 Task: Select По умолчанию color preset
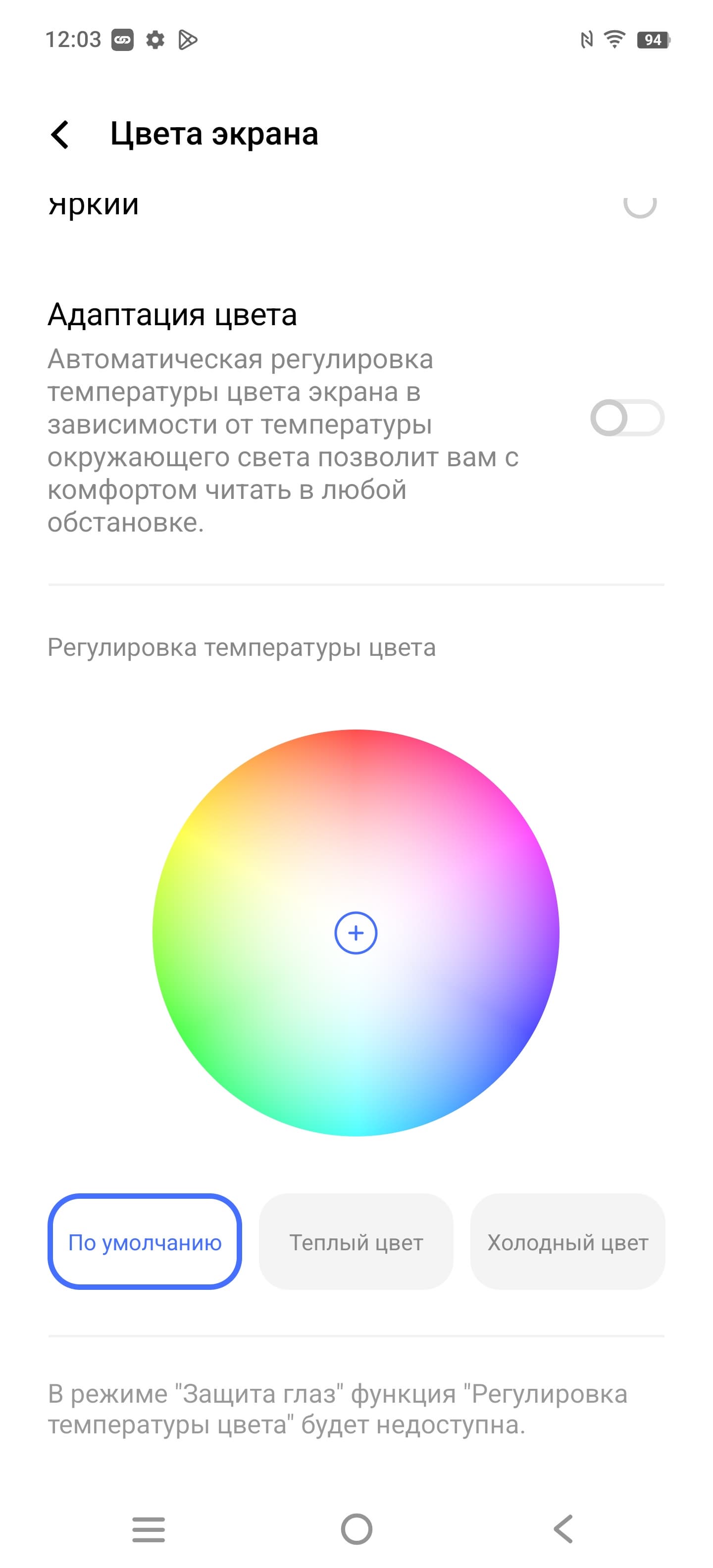[145, 1242]
